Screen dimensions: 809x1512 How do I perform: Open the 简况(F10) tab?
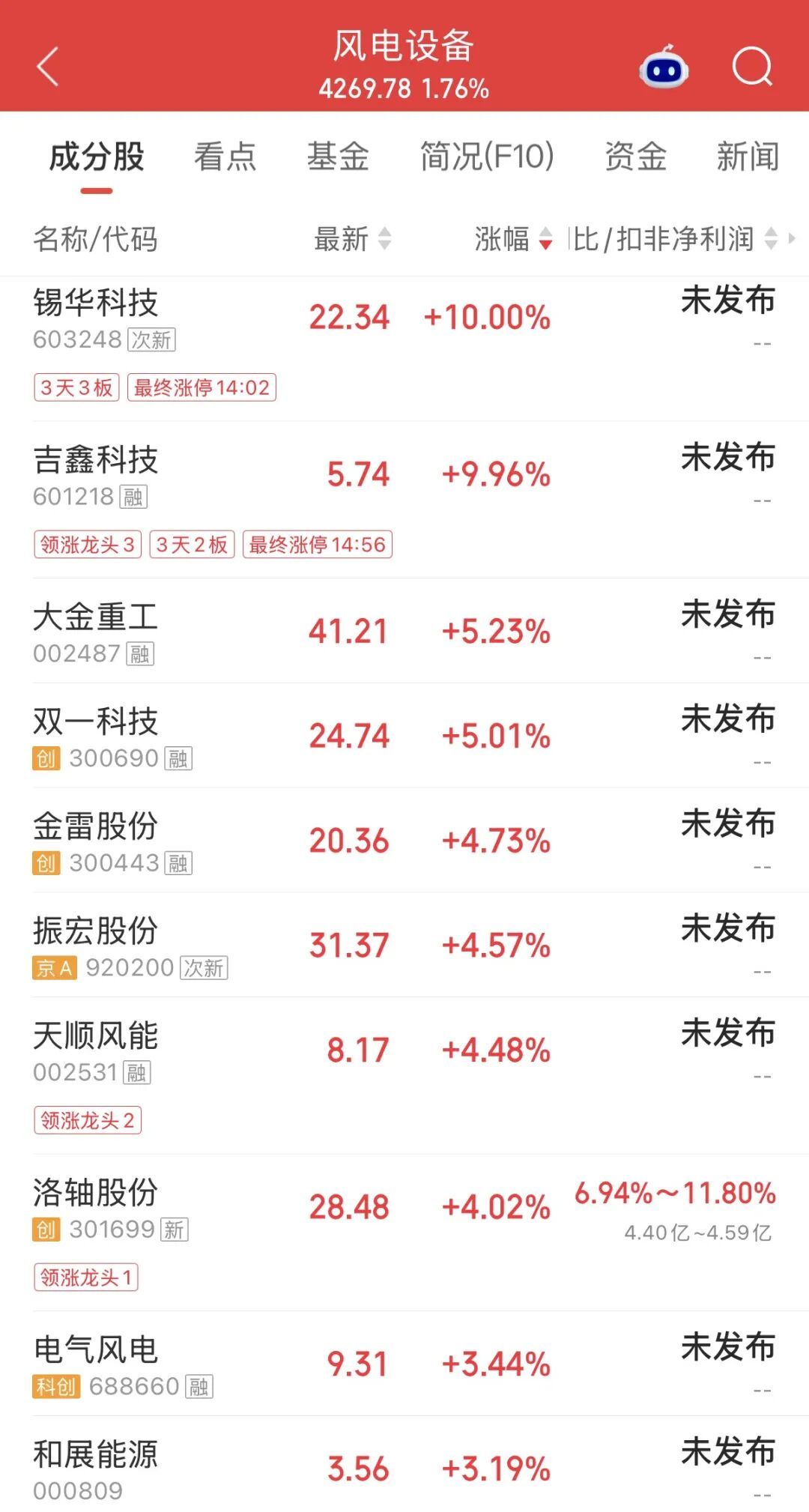tap(487, 157)
